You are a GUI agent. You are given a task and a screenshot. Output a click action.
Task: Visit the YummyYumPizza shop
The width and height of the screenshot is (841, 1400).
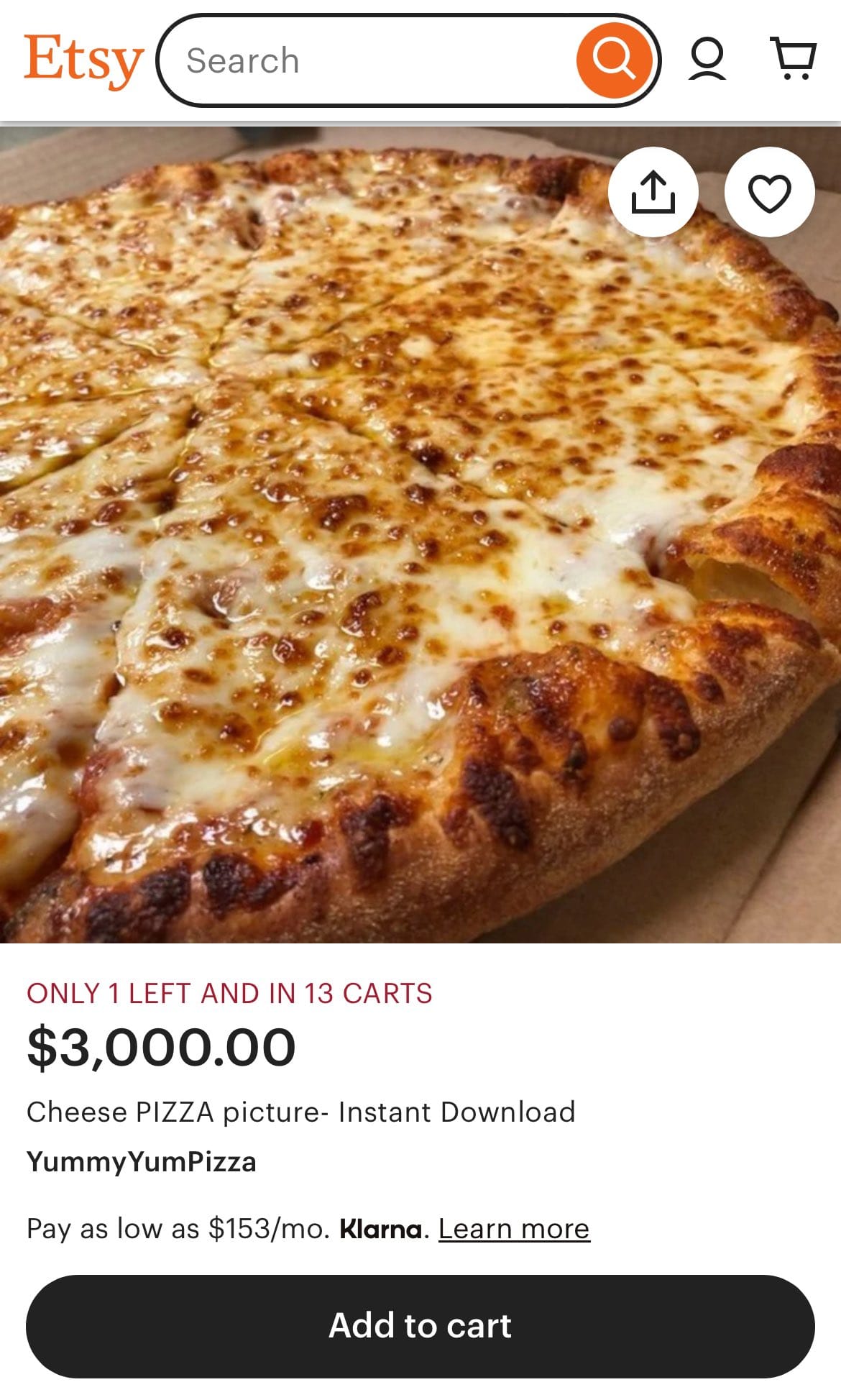click(x=142, y=1162)
